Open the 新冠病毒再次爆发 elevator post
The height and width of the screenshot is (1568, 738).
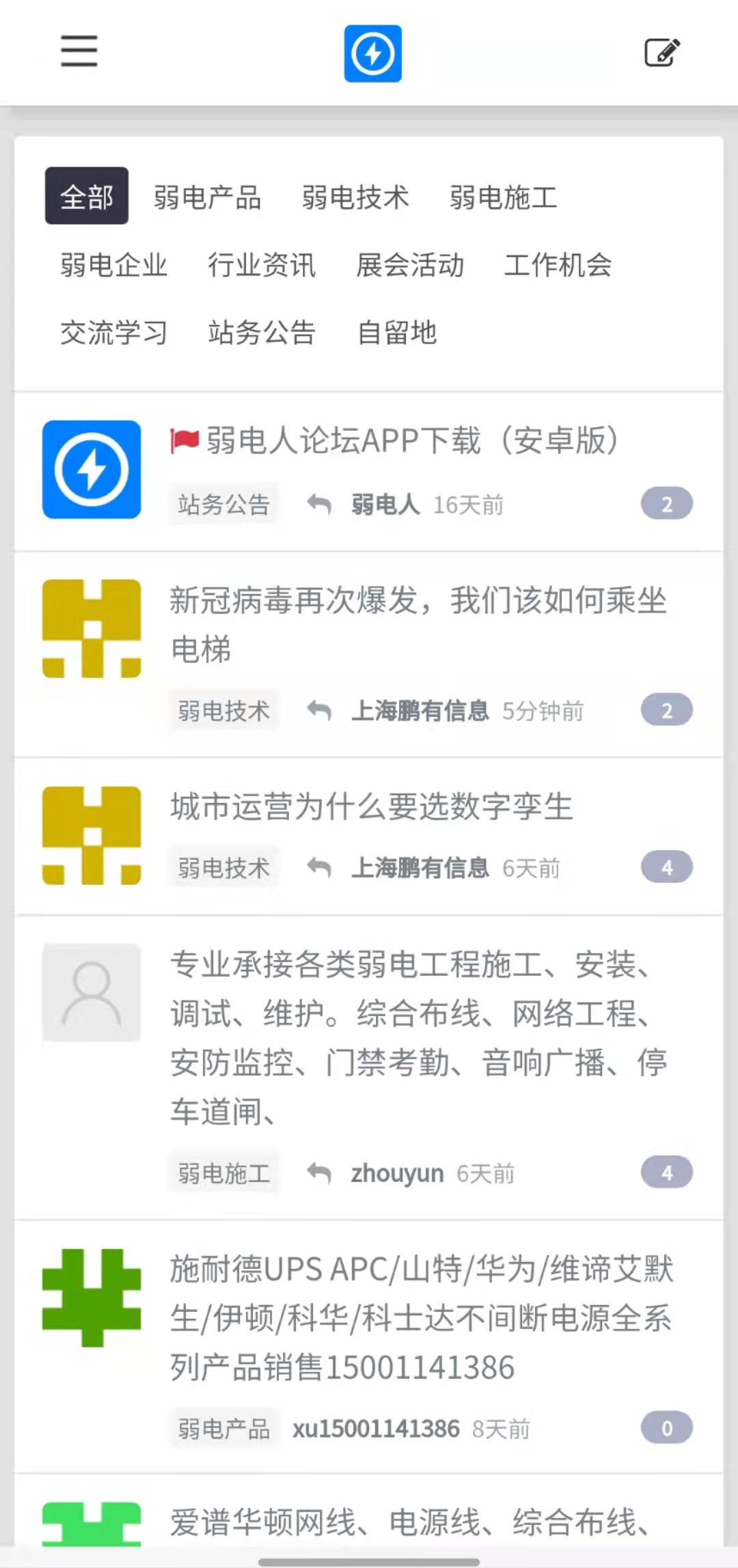(418, 624)
